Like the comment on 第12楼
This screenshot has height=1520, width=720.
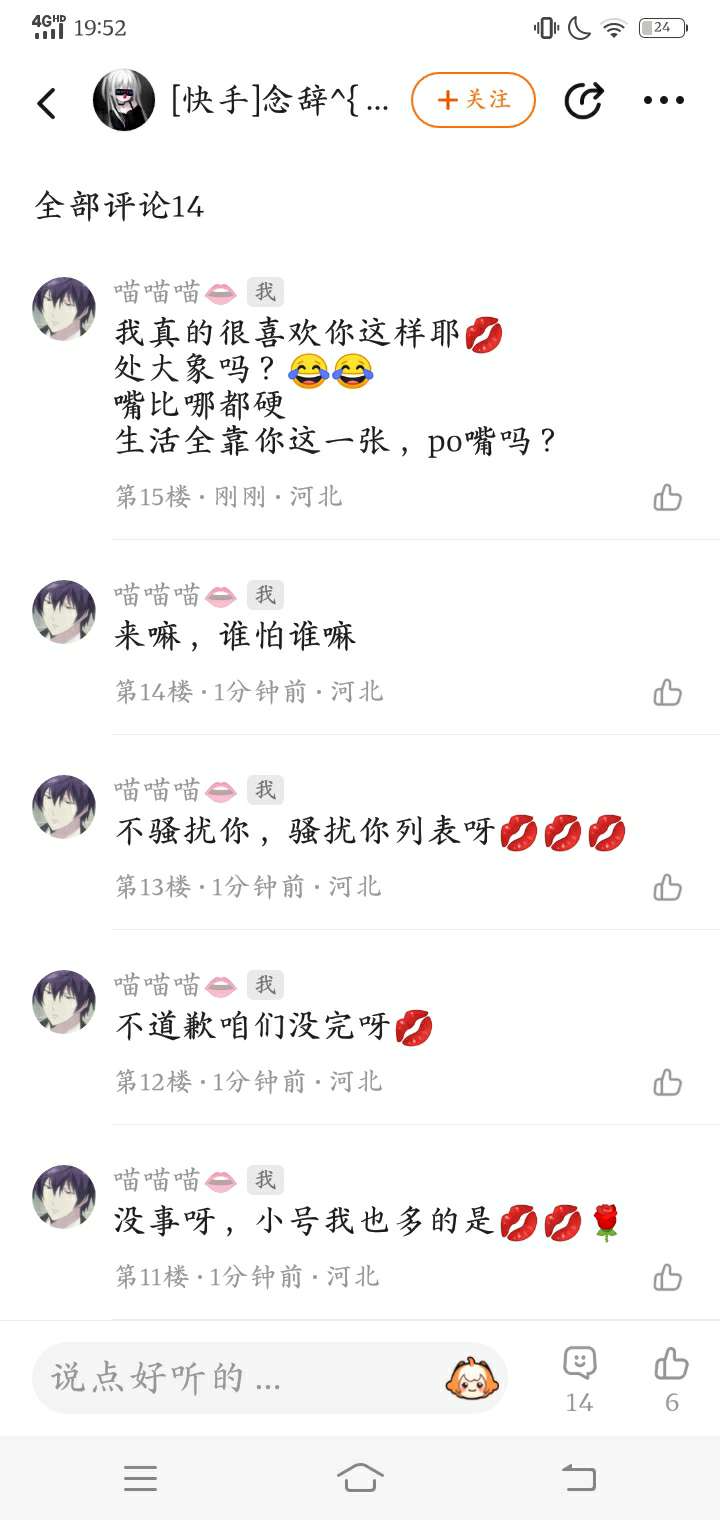(668, 1082)
